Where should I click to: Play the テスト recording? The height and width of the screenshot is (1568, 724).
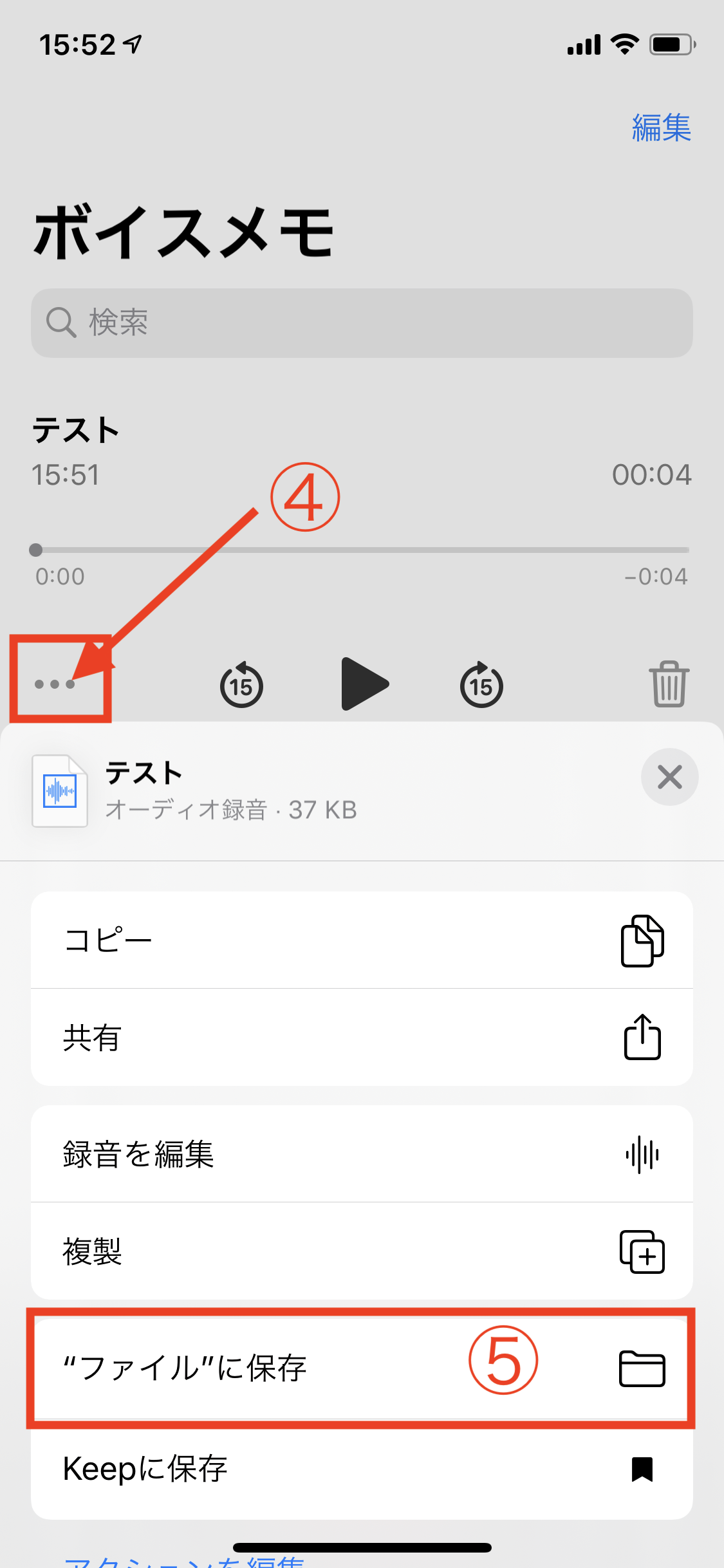point(364,684)
